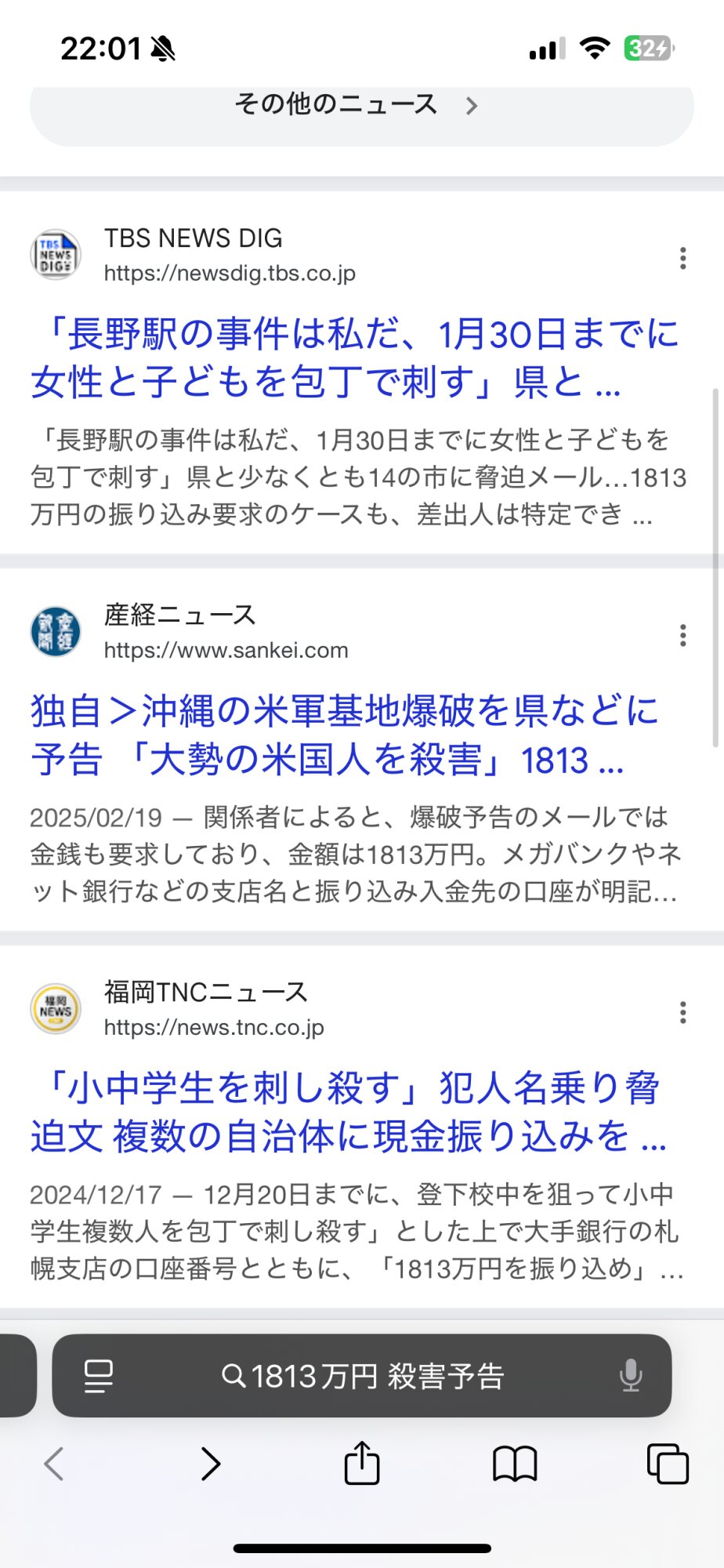The height and width of the screenshot is (1568, 724).
Task: Go back to the previous page
Action: (x=54, y=1463)
